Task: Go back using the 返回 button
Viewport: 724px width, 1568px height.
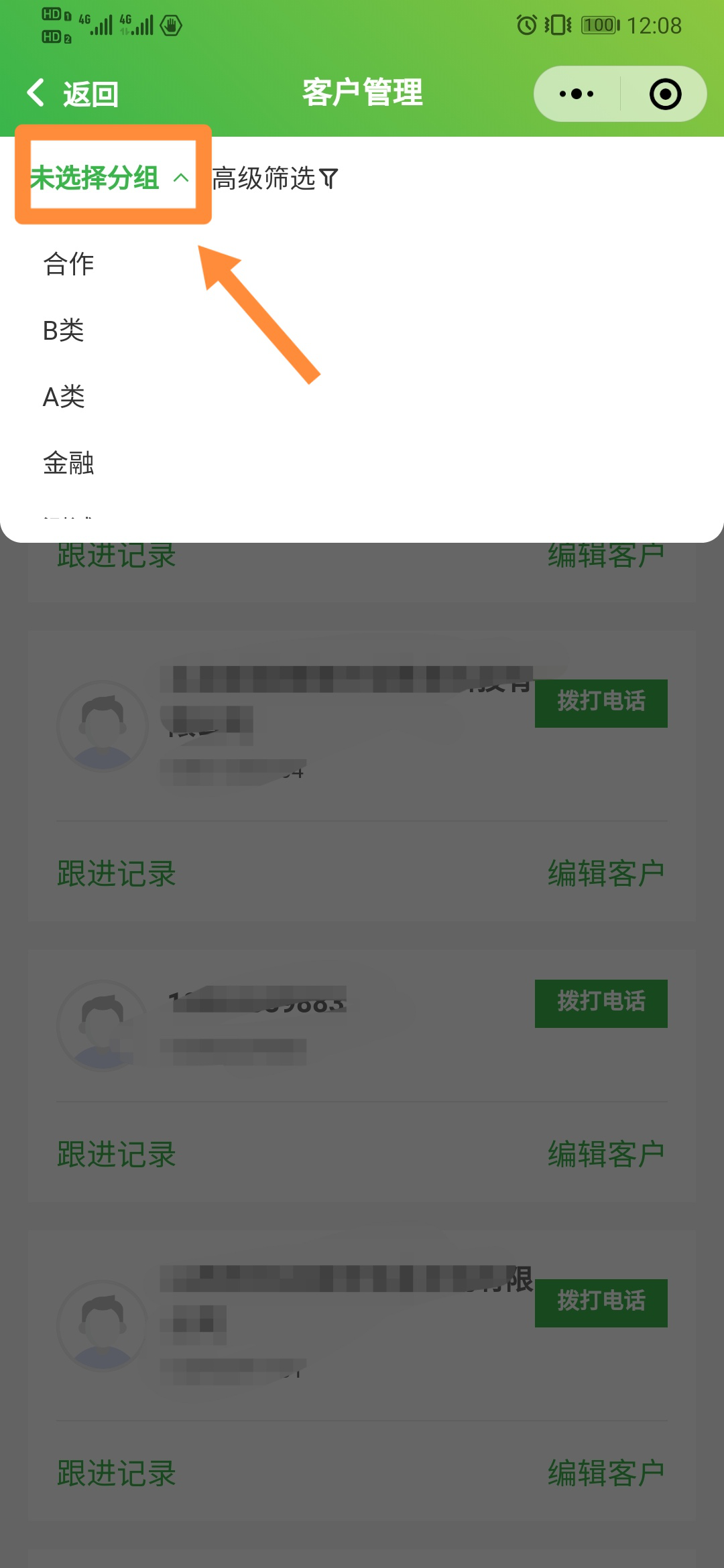Action: tap(72, 93)
